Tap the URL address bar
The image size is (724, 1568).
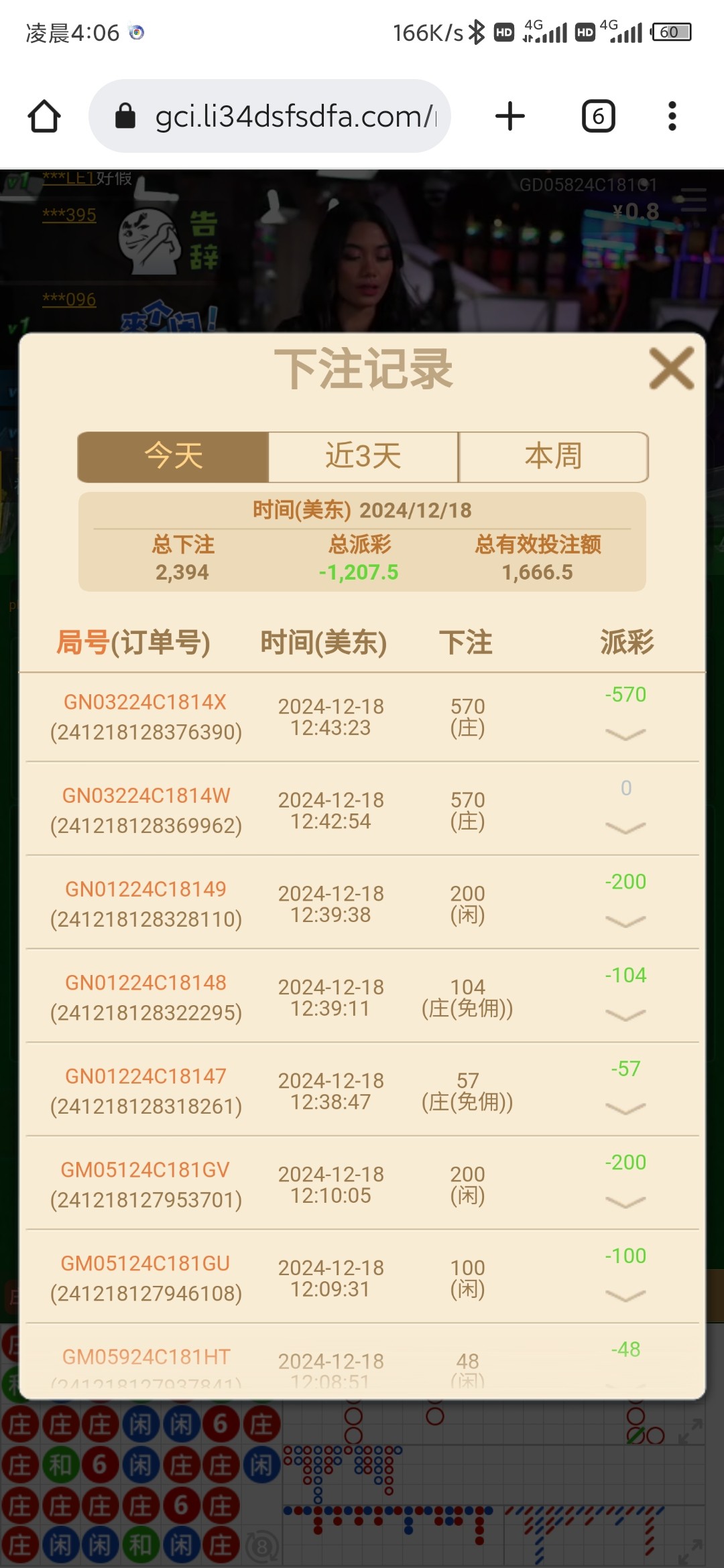point(269,116)
